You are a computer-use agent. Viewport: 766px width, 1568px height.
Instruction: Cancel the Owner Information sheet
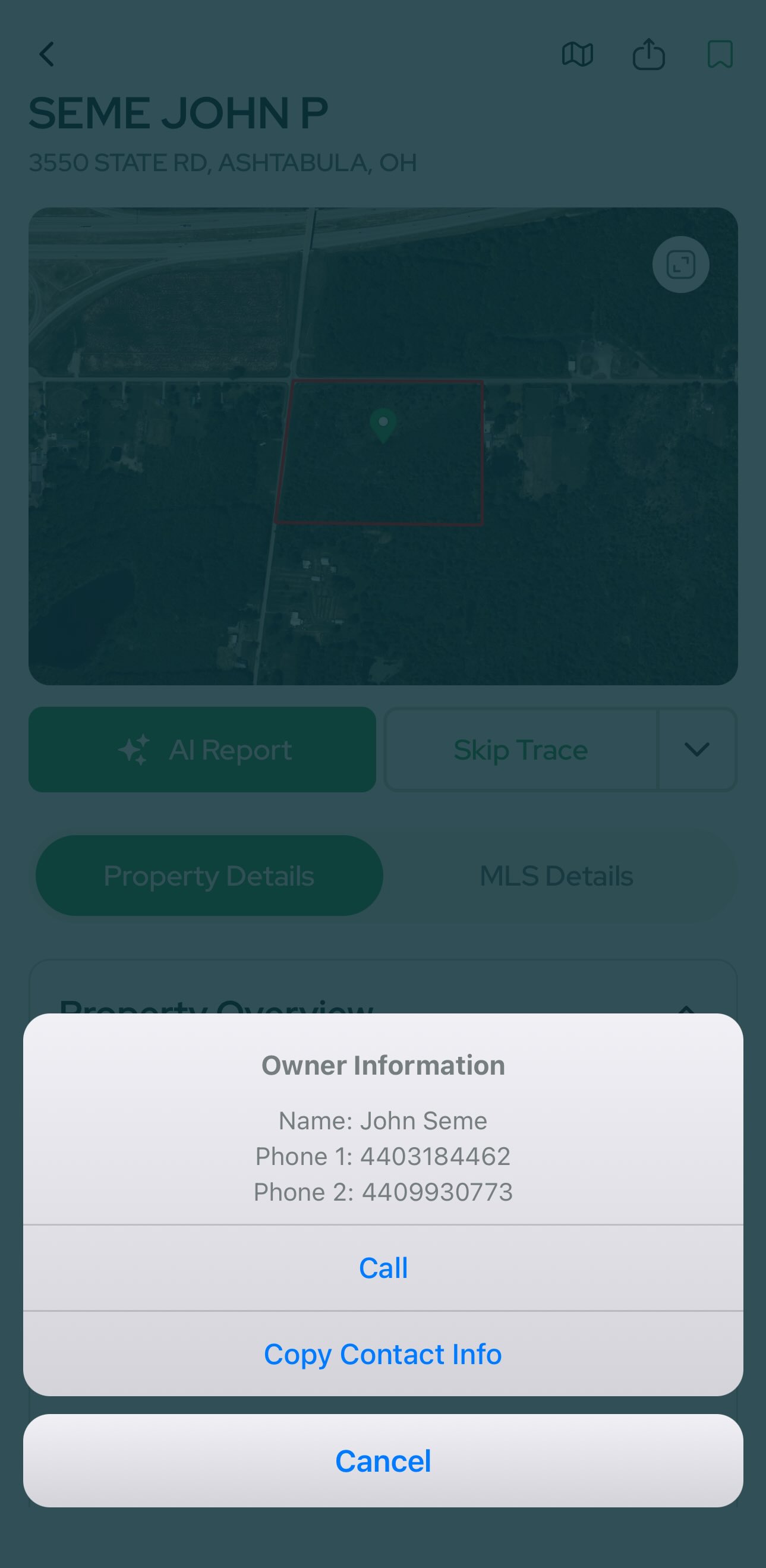click(x=383, y=1461)
